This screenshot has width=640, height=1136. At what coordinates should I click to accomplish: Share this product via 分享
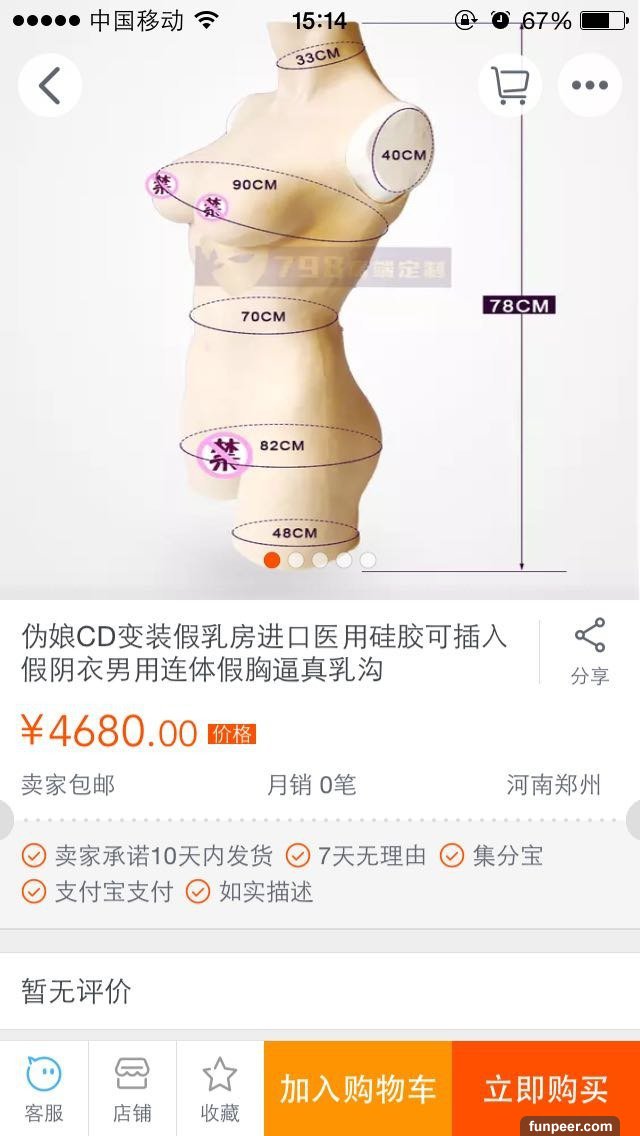point(590,650)
